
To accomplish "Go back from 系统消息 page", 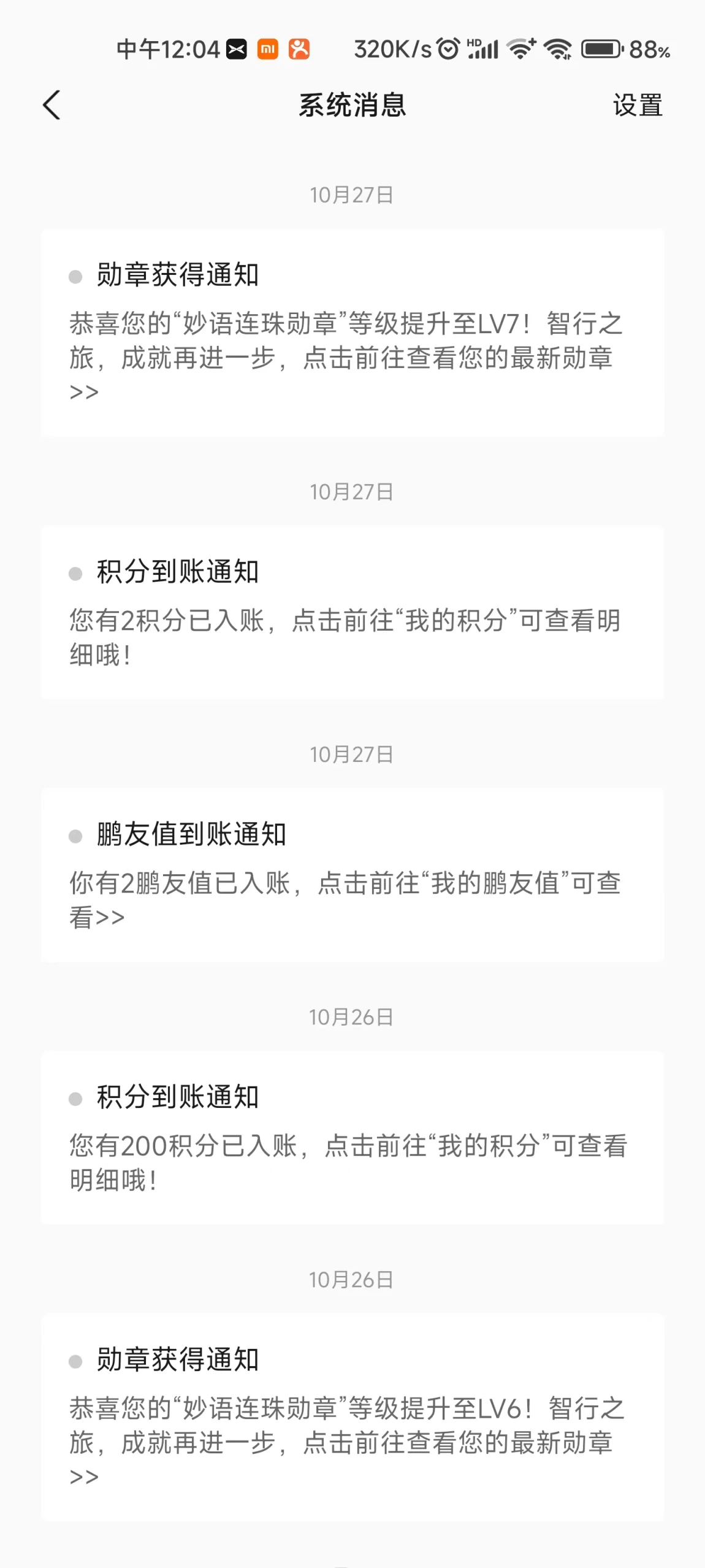I will 52,105.
